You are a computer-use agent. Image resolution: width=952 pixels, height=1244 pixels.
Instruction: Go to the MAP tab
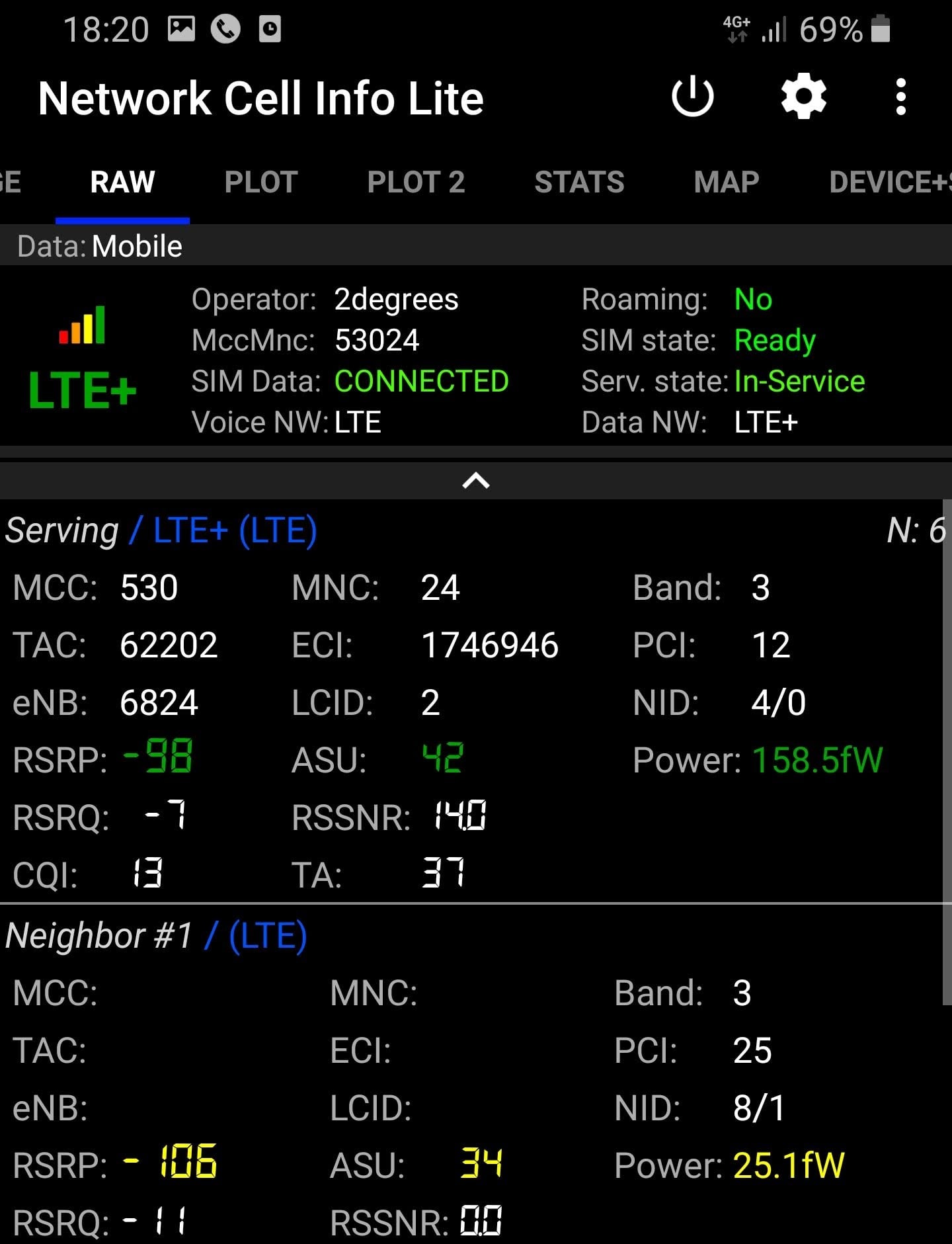tap(727, 183)
